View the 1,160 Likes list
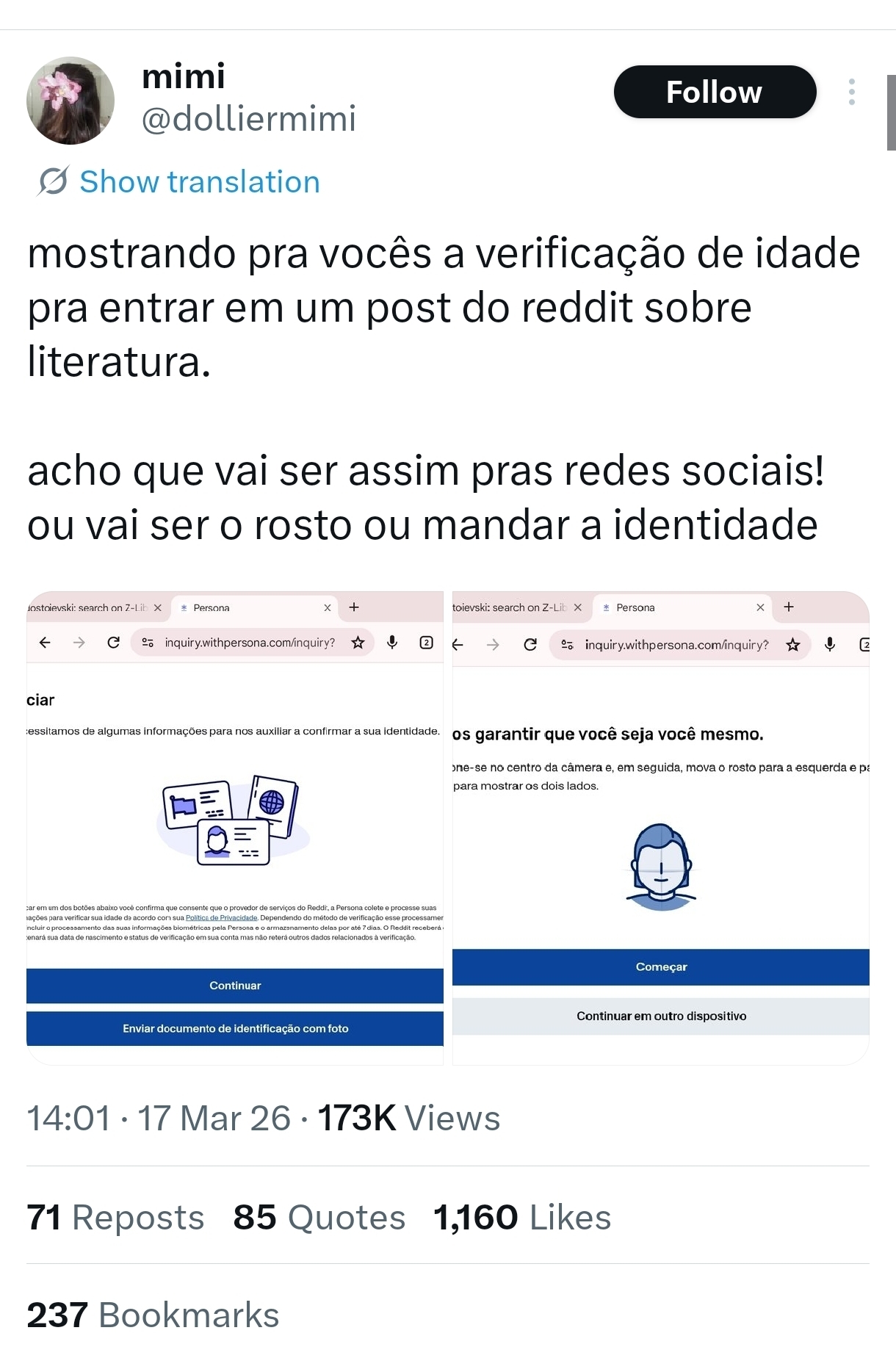The height and width of the screenshot is (1369, 896). tap(521, 1217)
